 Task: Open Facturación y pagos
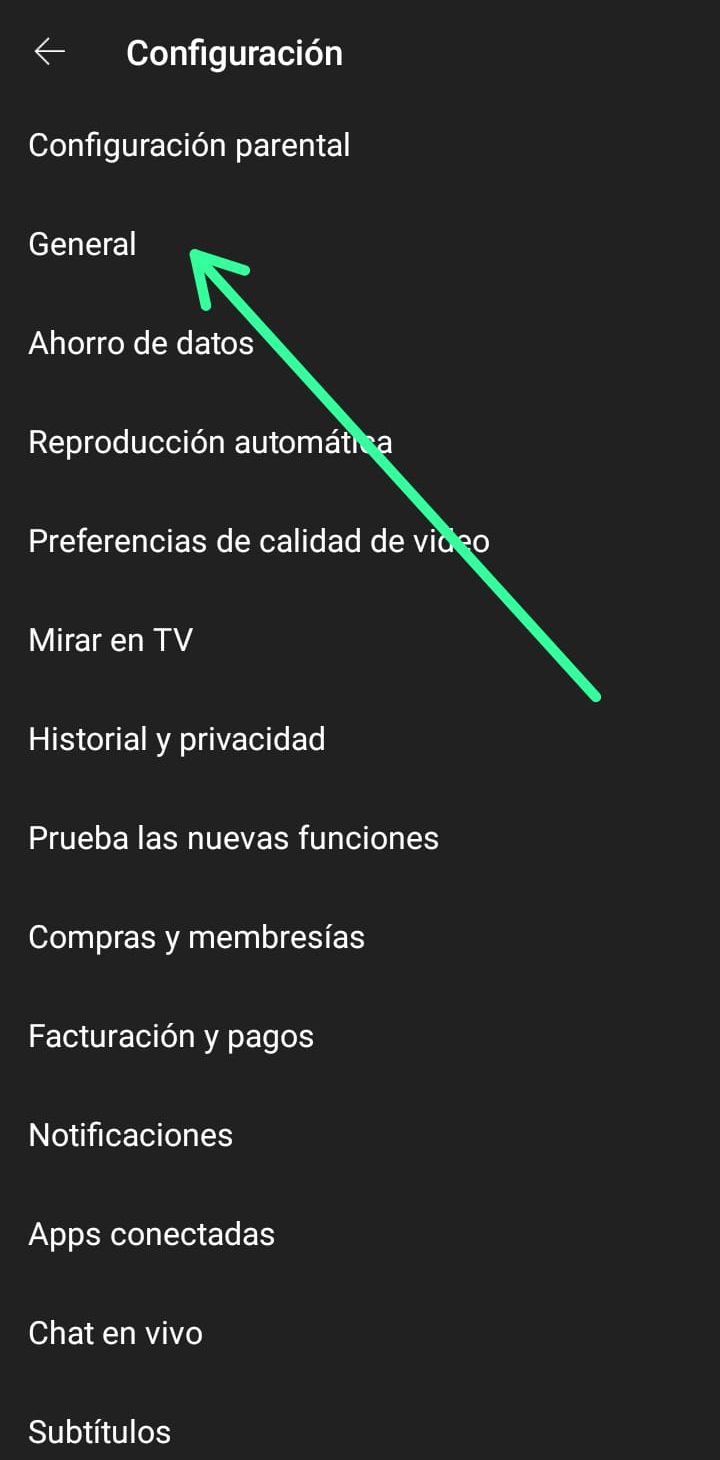[x=171, y=1036]
